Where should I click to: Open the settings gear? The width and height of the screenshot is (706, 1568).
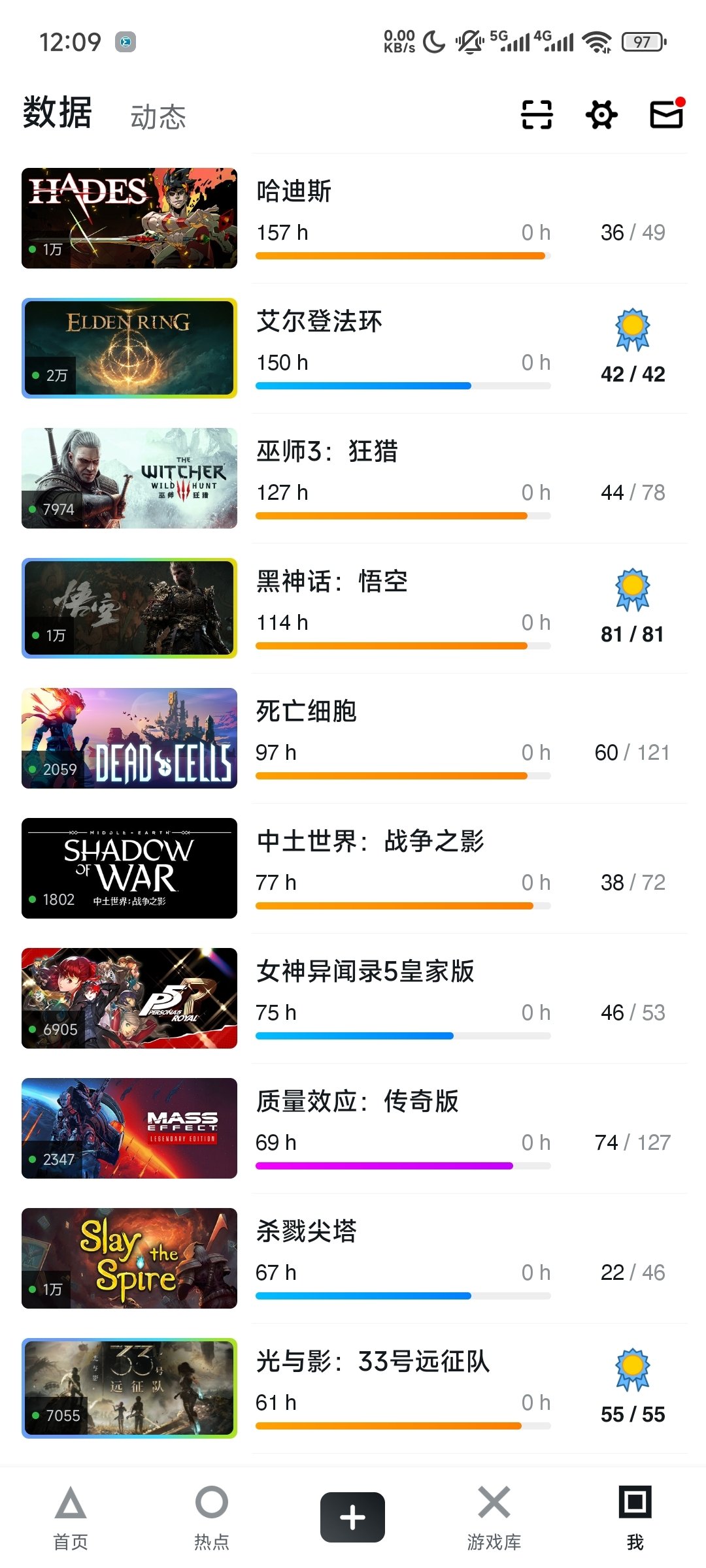tap(601, 115)
